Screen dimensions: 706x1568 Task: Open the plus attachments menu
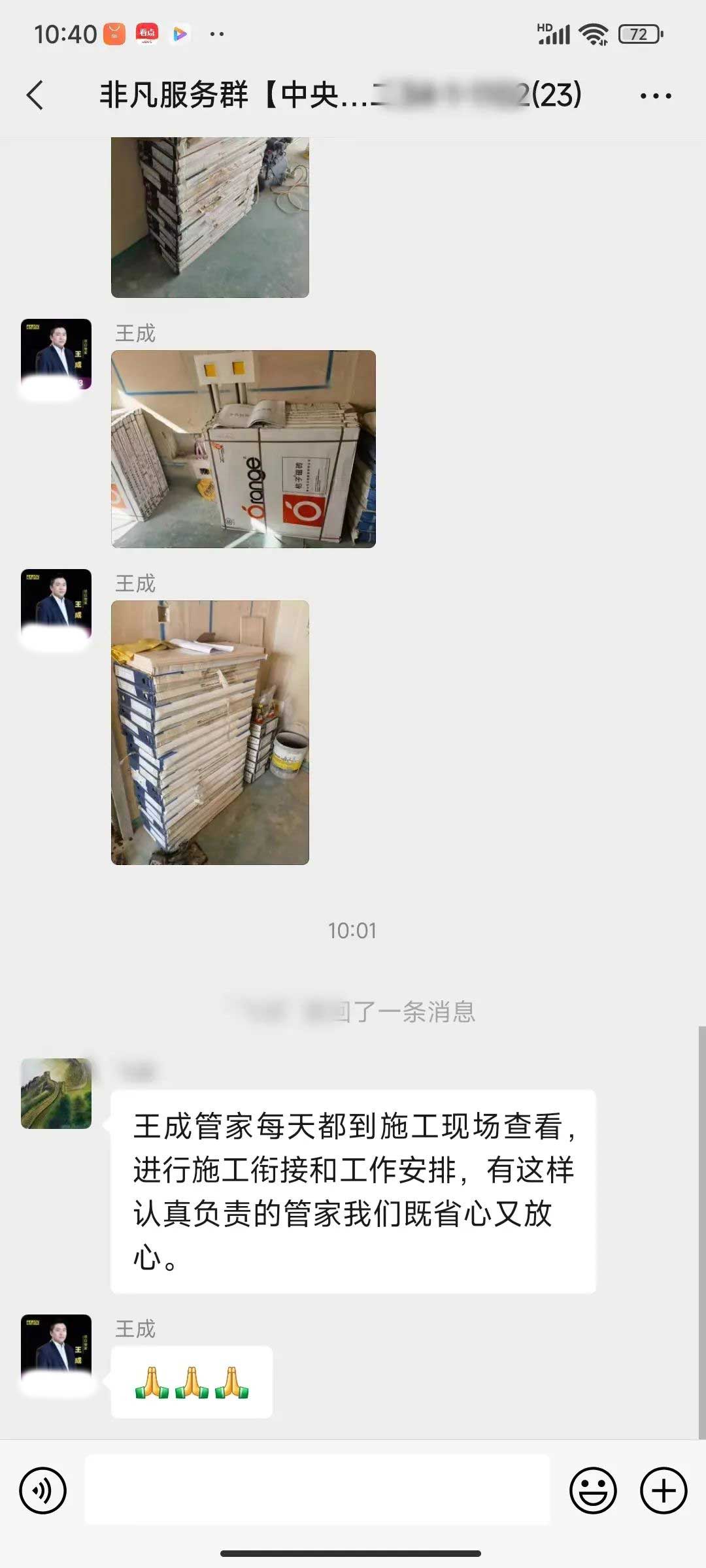[663, 1491]
